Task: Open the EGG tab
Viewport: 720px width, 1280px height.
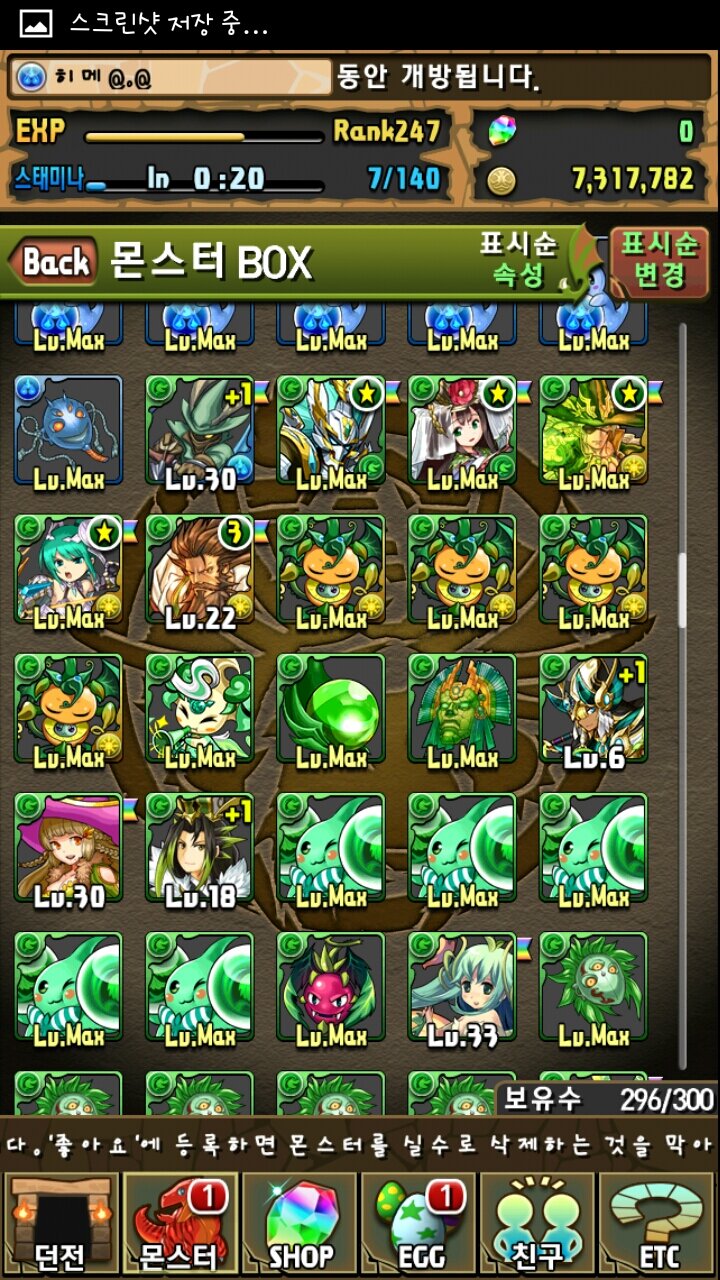Action: [420, 1224]
